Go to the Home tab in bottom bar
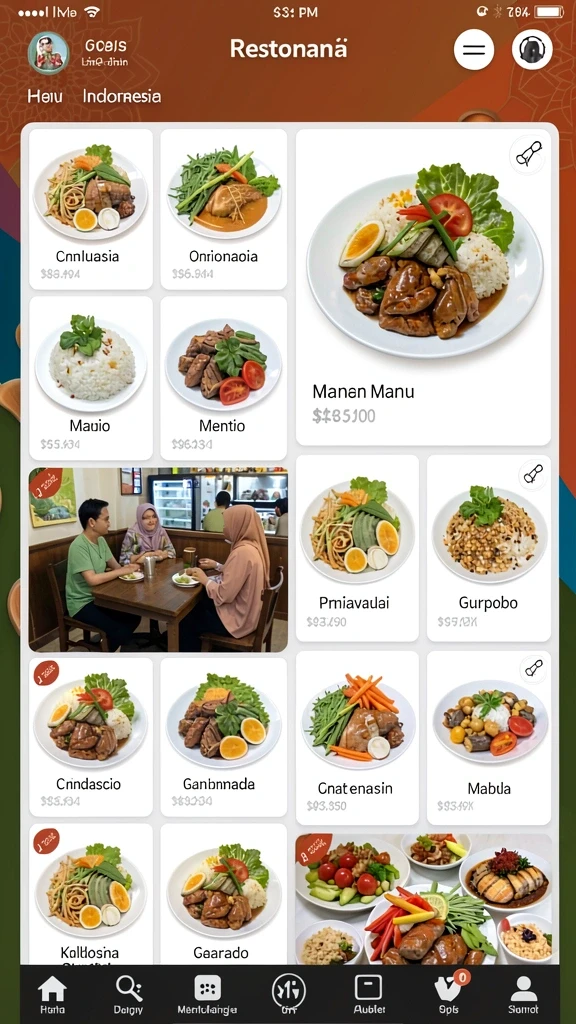The height and width of the screenshot is (1024, 576). pos(52,995)
